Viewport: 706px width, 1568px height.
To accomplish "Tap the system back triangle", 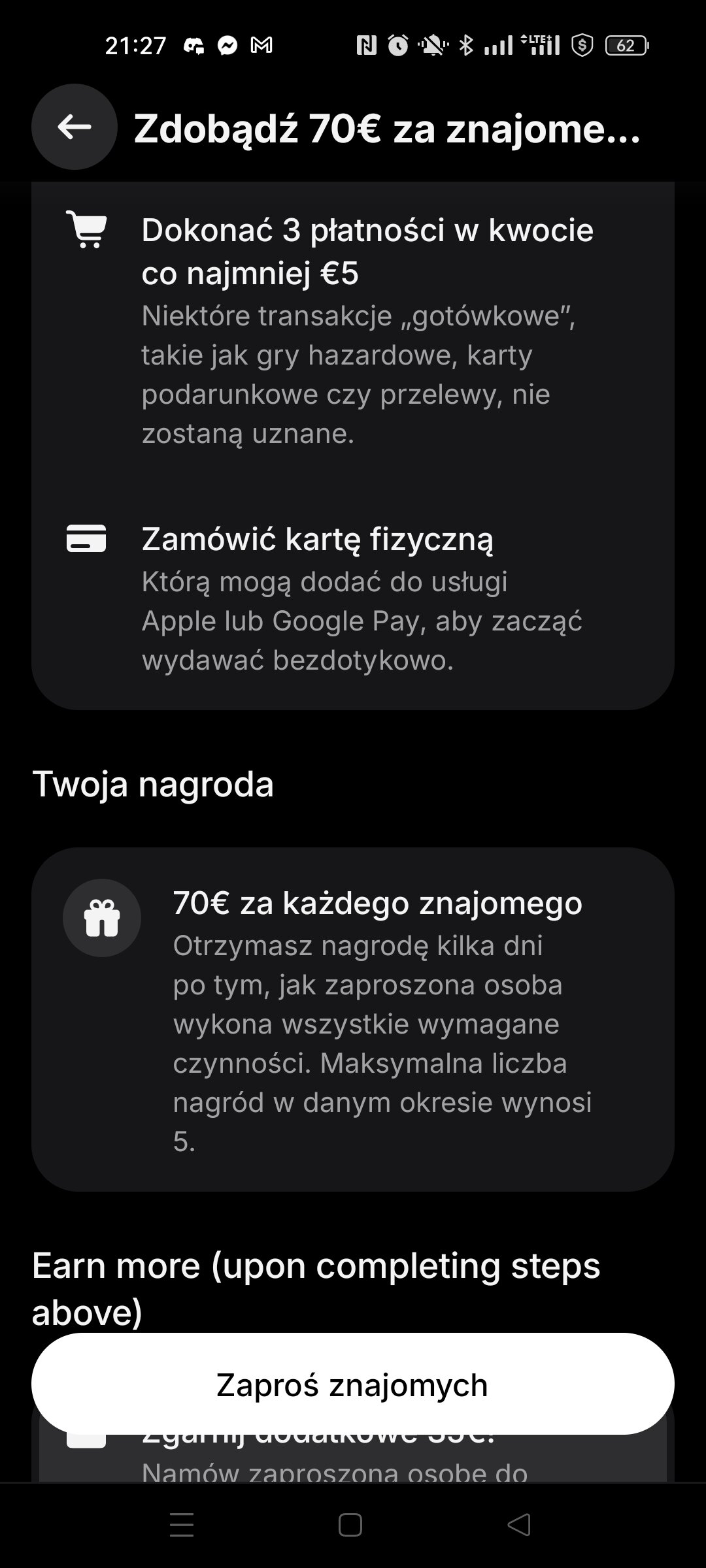I will click(519, 1525).
